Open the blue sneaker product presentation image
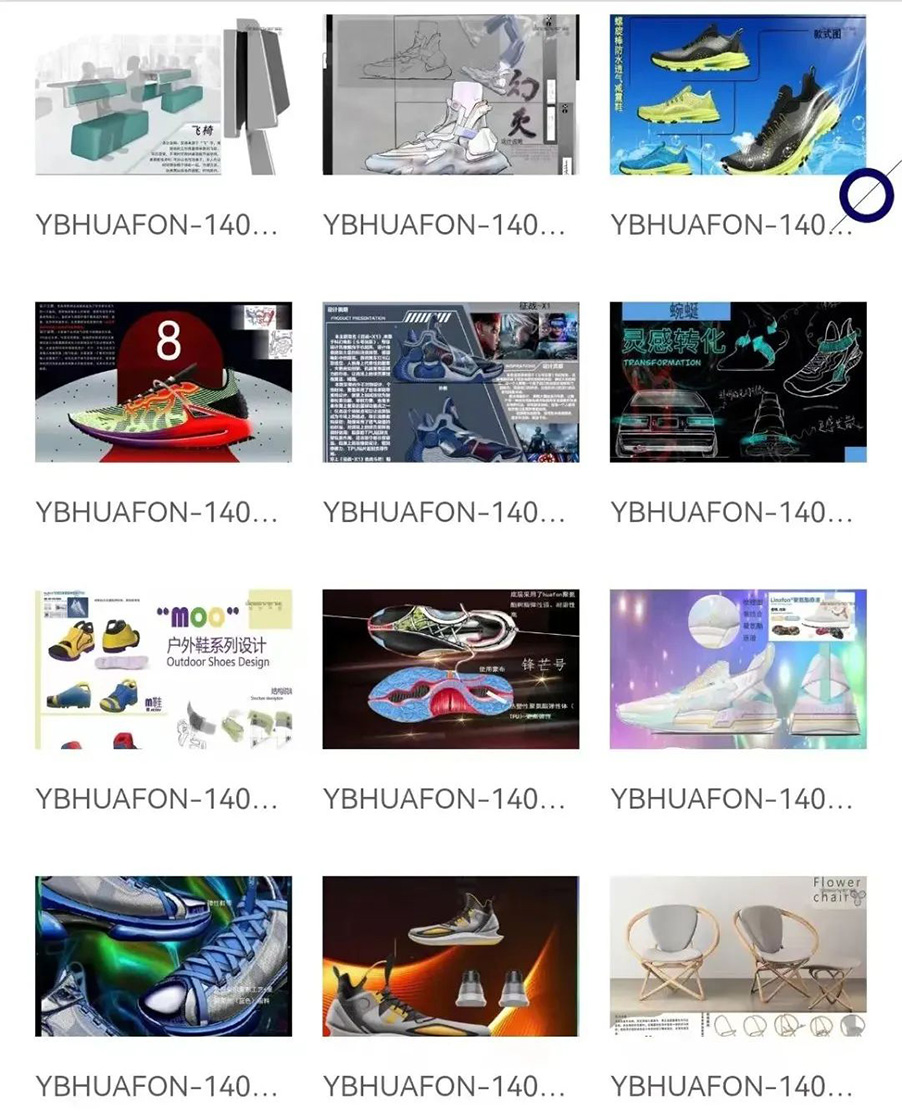 [450, 382]
